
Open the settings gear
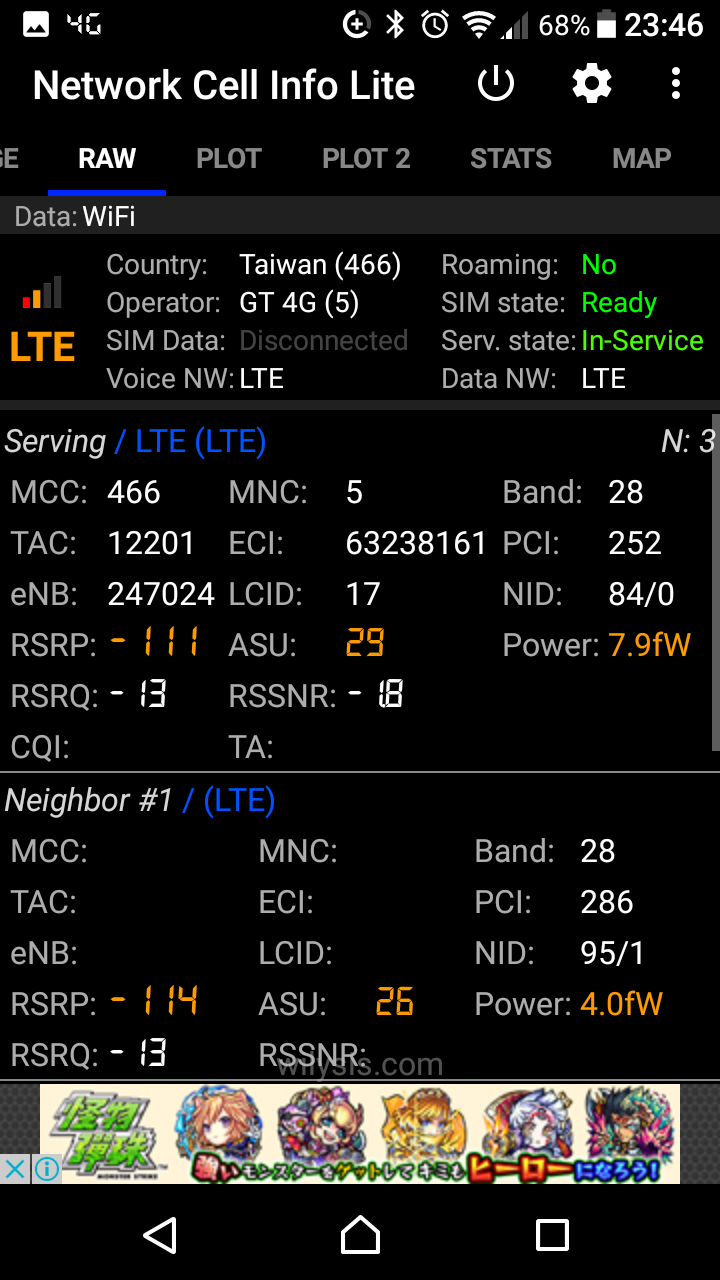click(x=592, y=85)
